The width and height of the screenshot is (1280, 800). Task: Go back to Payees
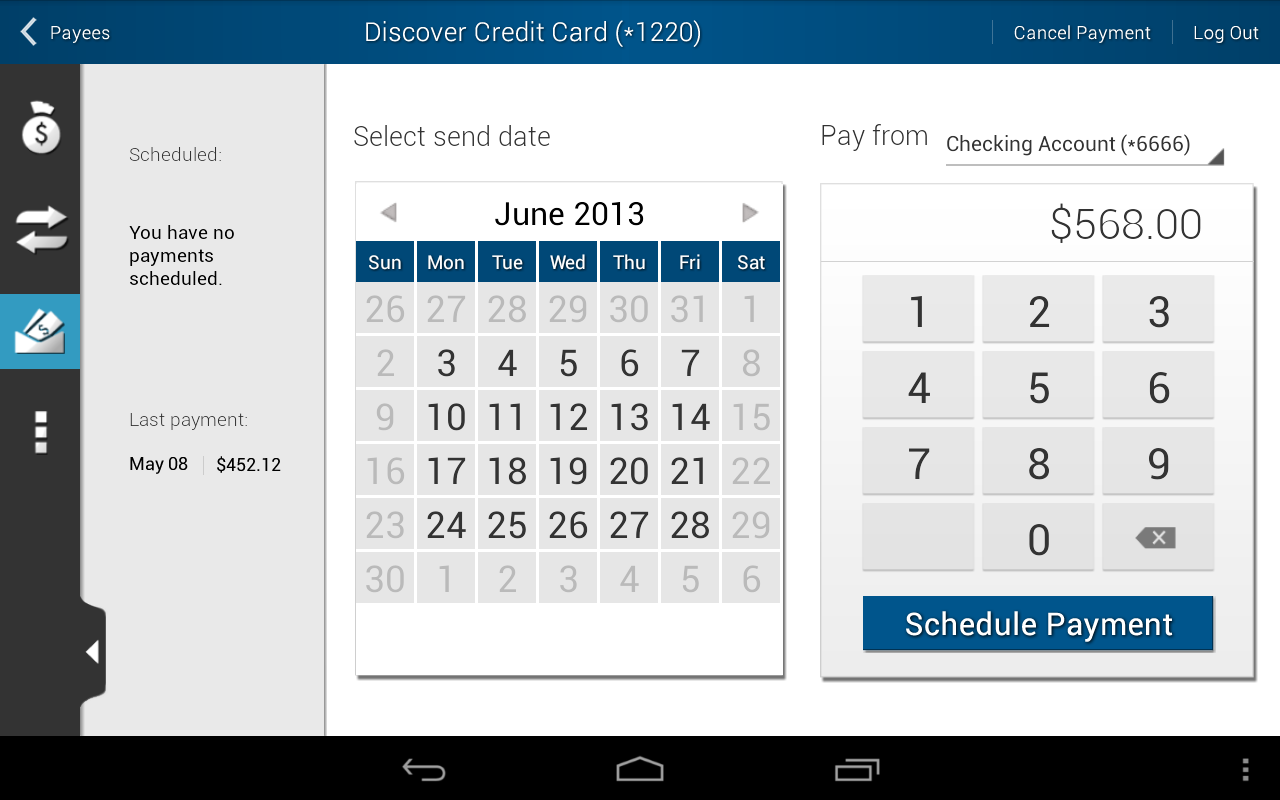click(x=65, y=32)
